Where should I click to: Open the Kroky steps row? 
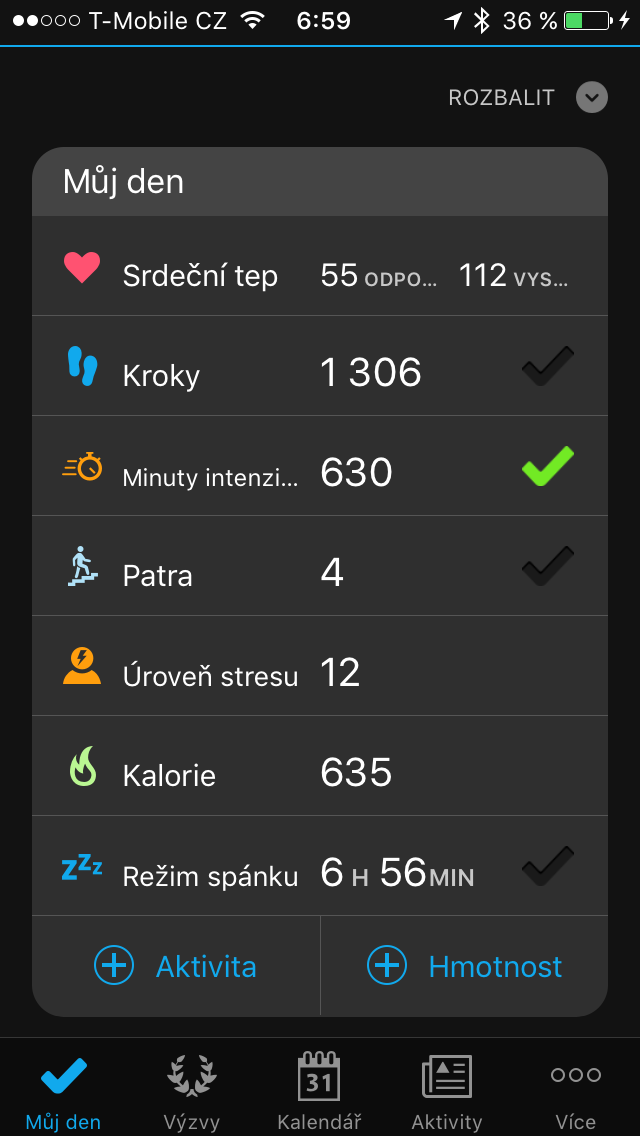pos(320,366)
